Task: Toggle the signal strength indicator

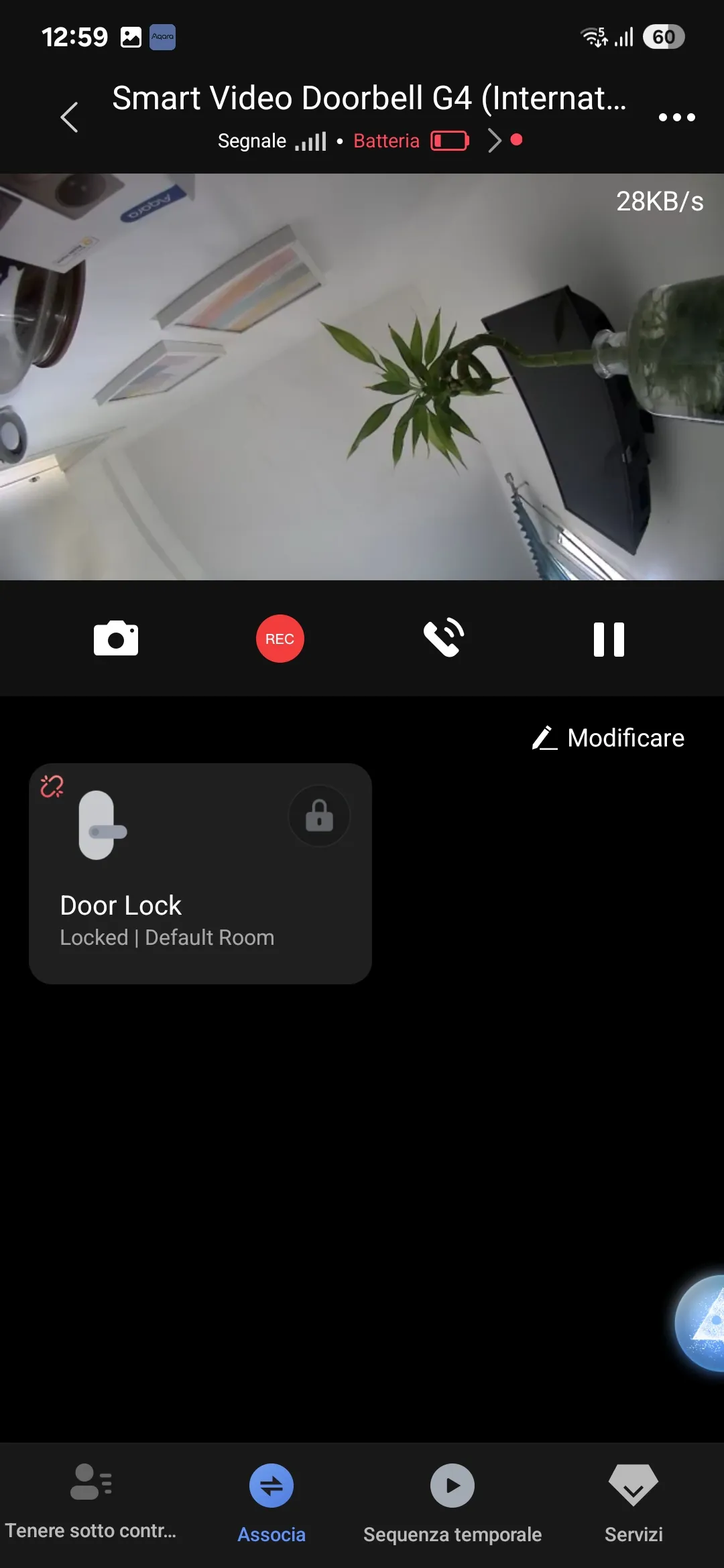Action: (312, 141)
